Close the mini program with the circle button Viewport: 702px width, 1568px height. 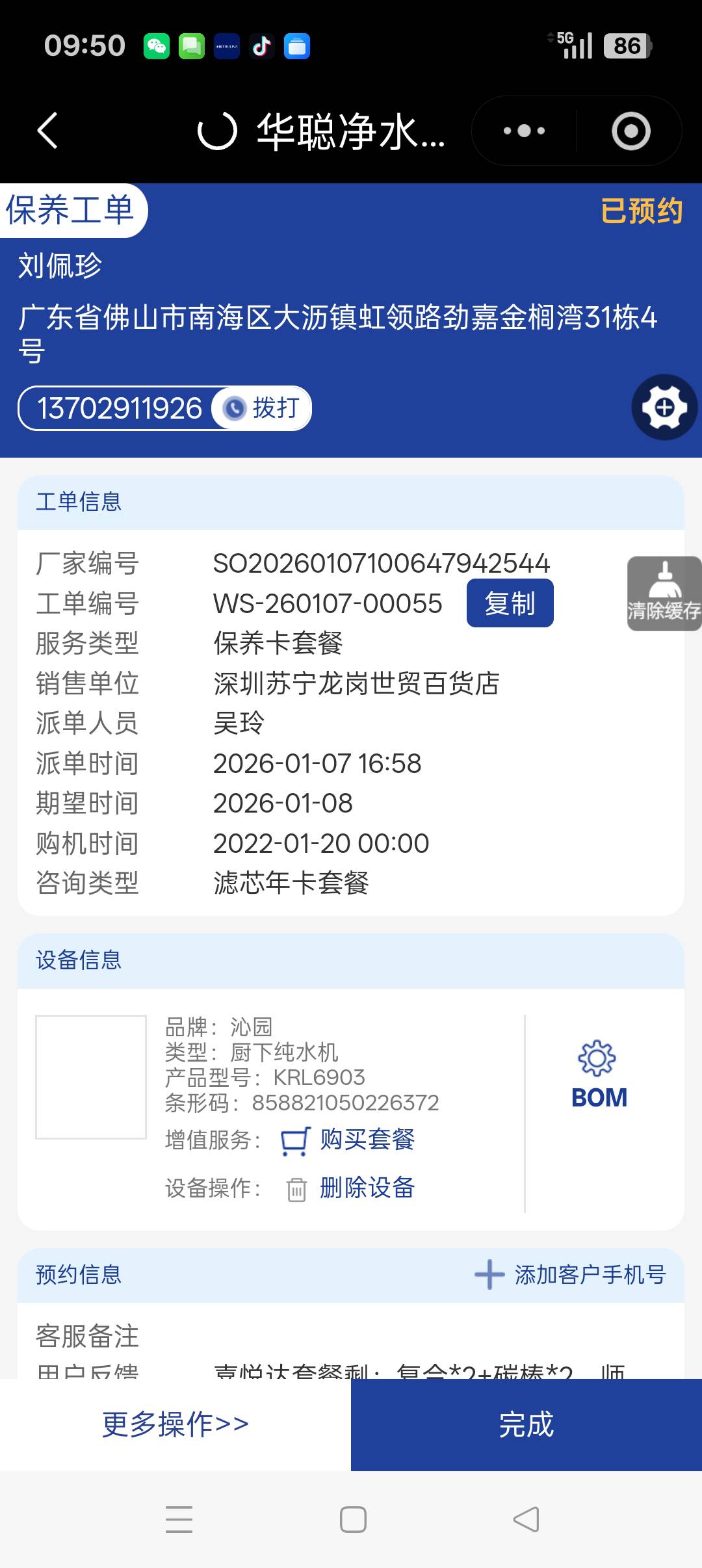coord(630,131)
